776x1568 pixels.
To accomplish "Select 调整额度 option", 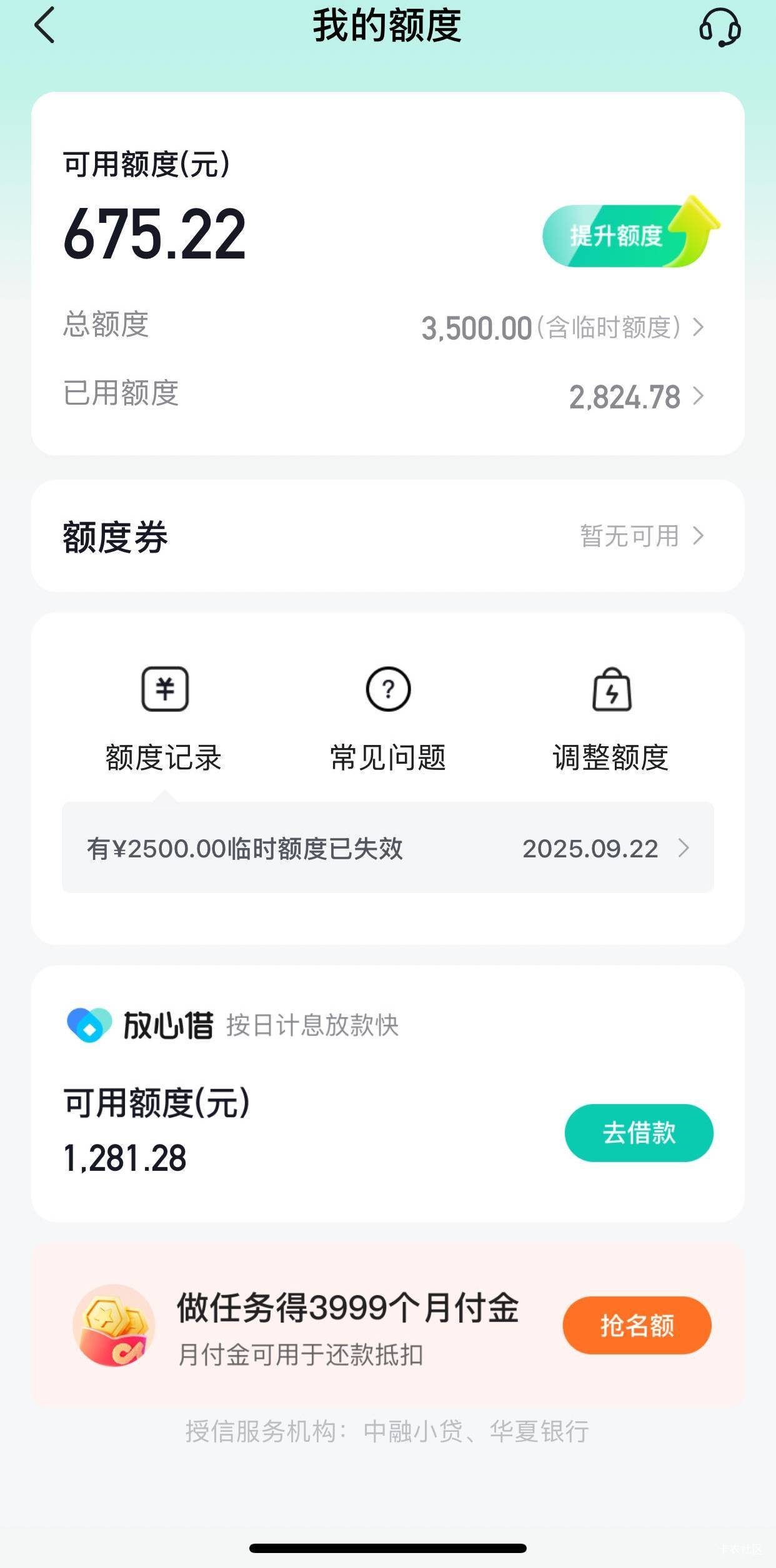I will click(611, 718).
